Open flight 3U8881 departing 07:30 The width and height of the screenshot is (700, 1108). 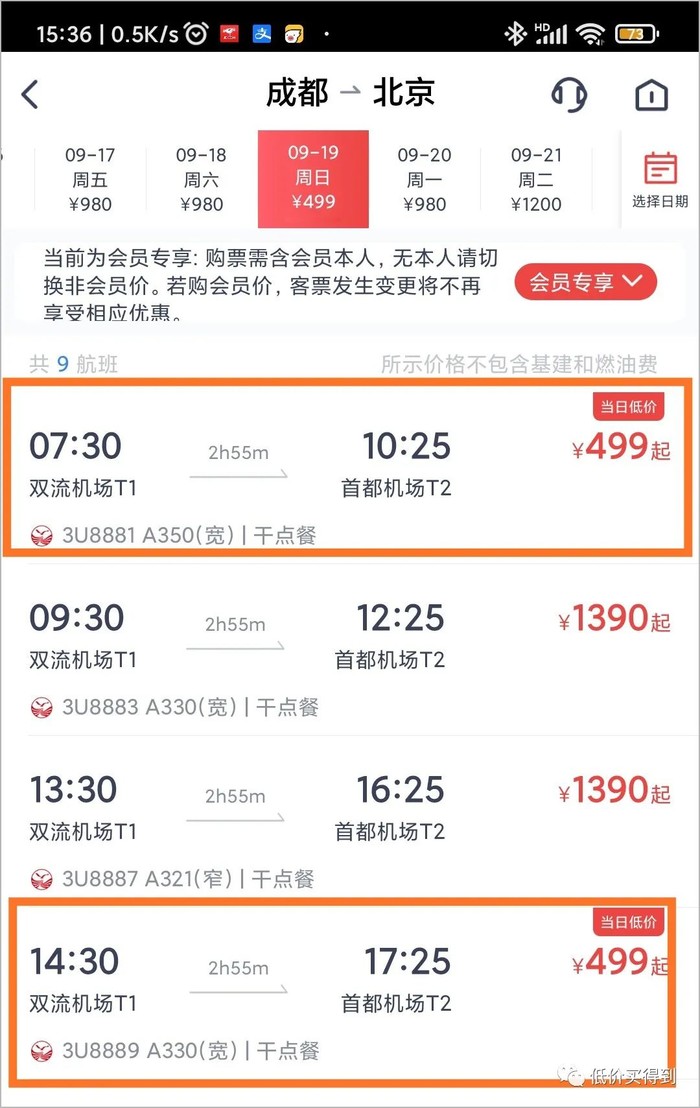click(345, 466)
